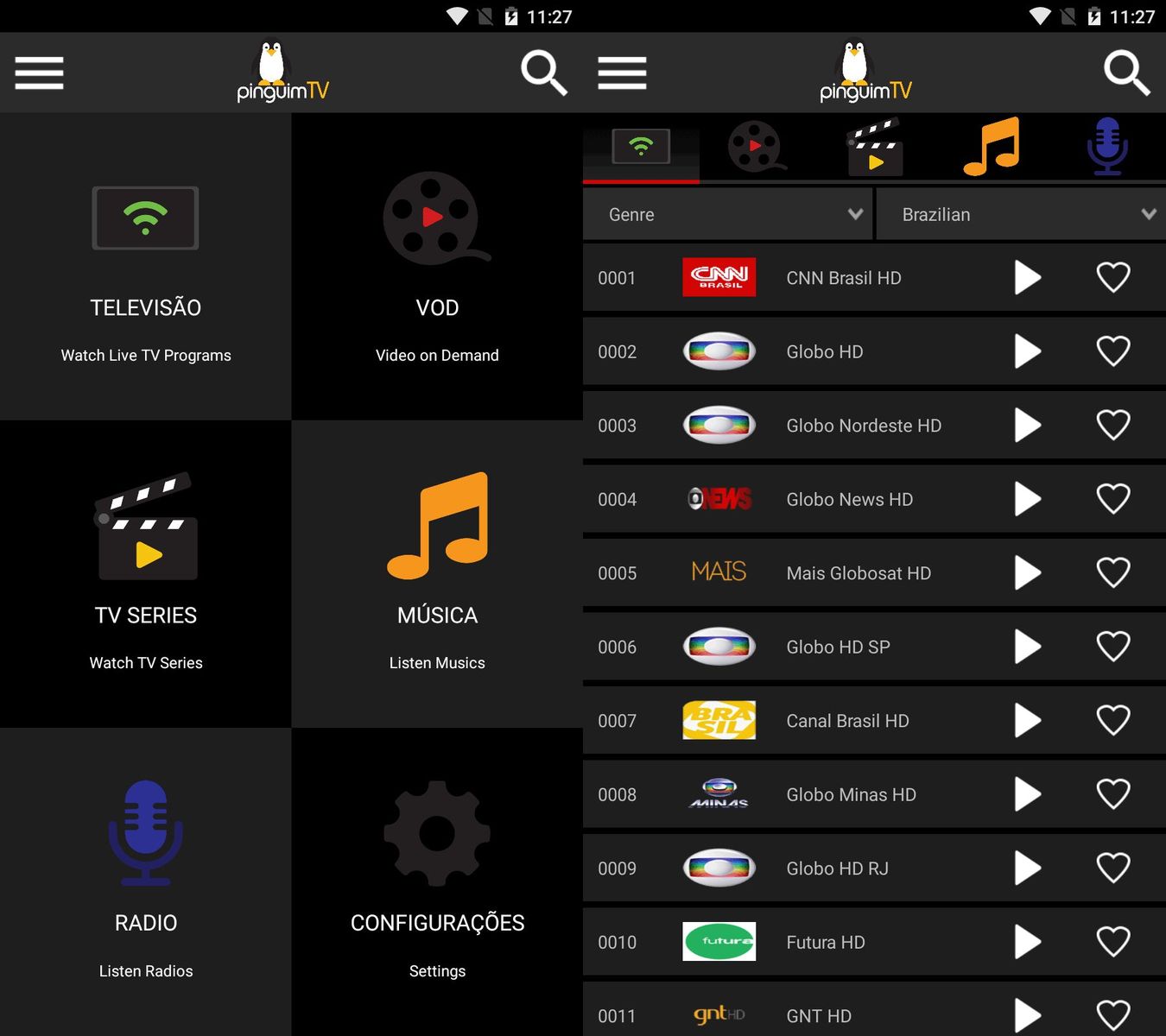Play Globo HD RJ

(x=1027, y=868)
